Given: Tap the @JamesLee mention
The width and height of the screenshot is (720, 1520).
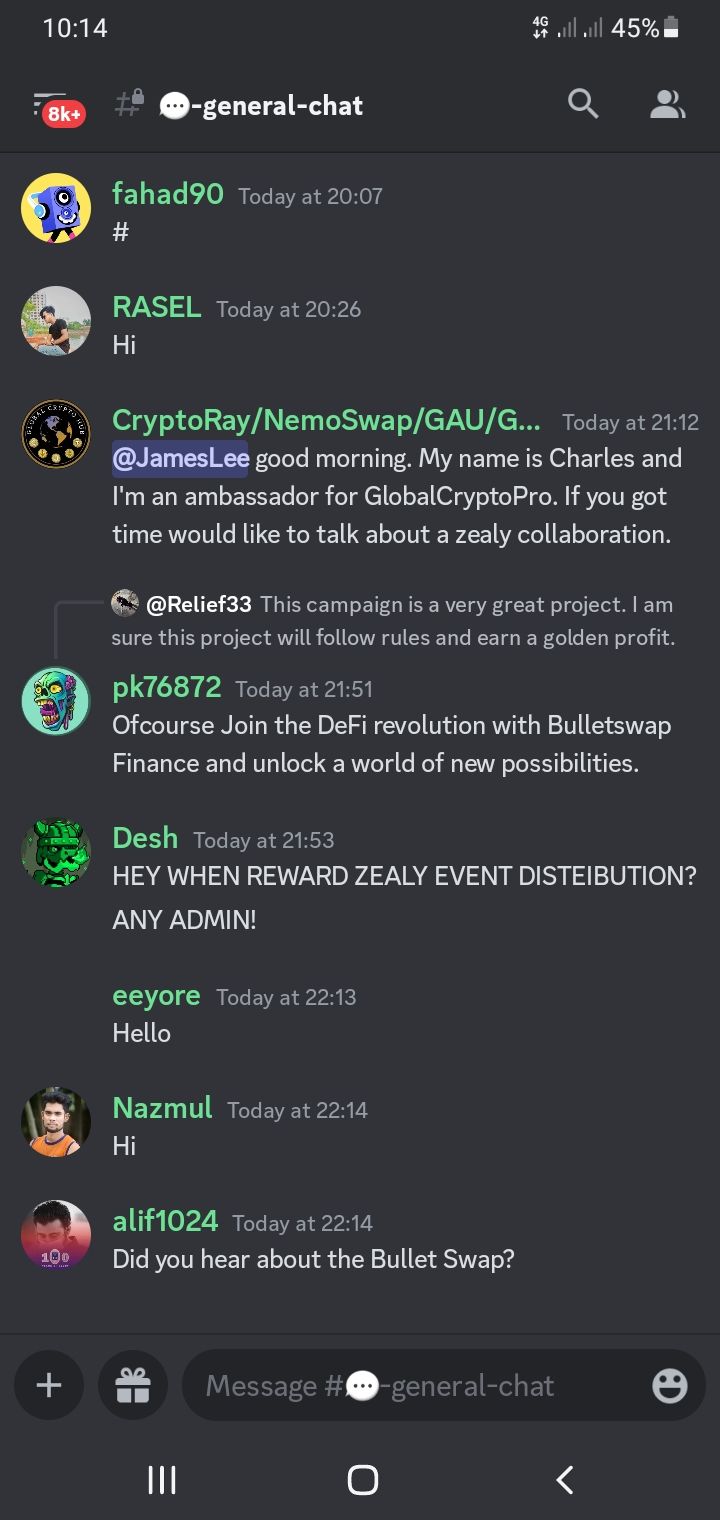Looking at the screenshot, I should [180, 458].
